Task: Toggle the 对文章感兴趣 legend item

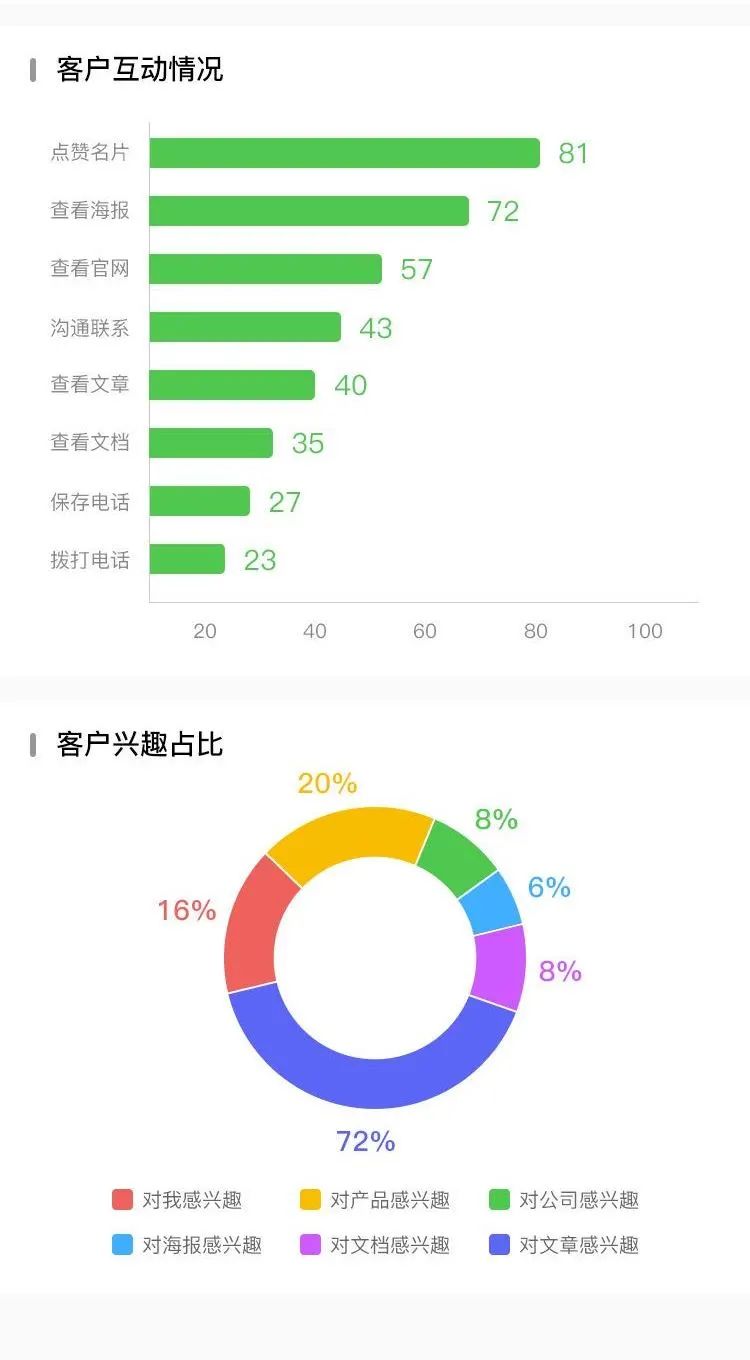Action: click(x=564, y=1245)
